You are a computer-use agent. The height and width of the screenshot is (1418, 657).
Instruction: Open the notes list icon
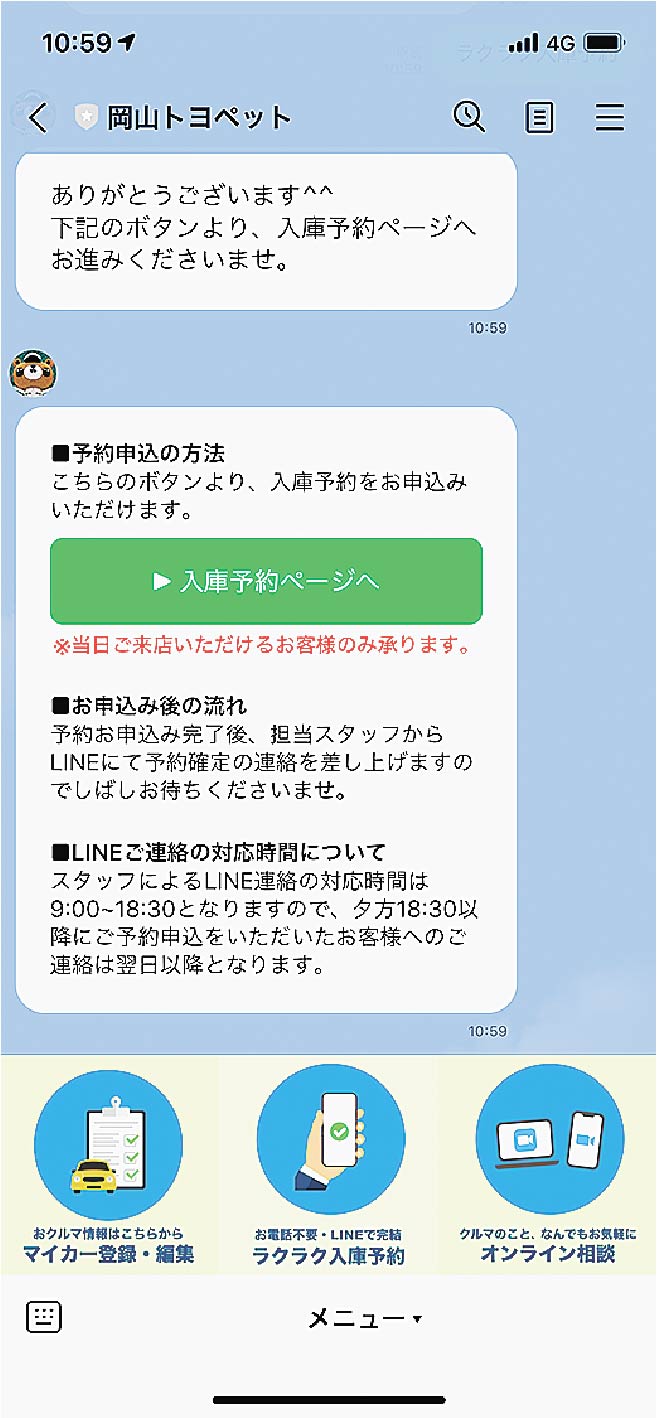click(540, 118)
